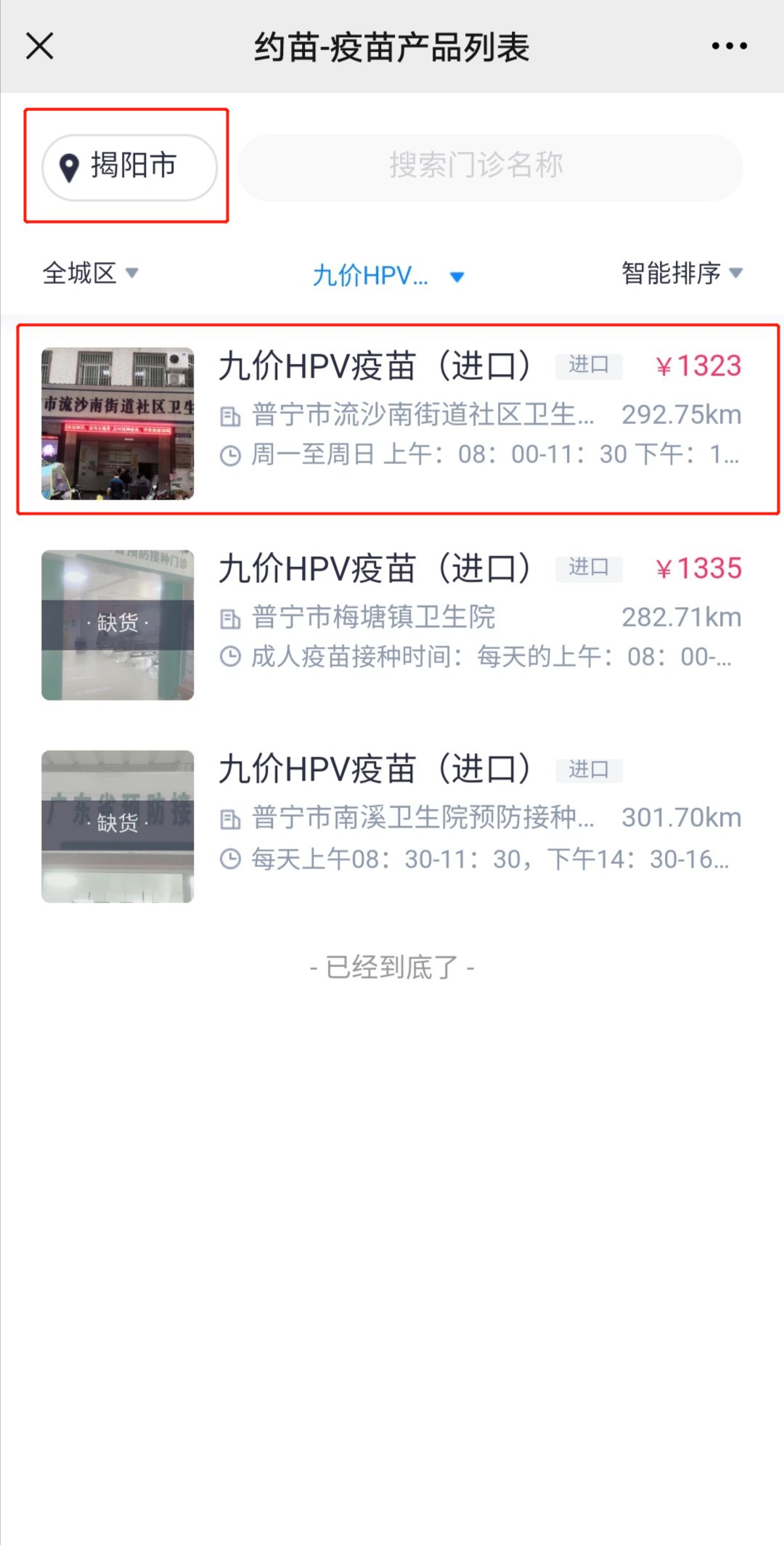Screen dimensions: 784x1545
Task: Select the 普宁市梅塘镇卫生院 vaccine listing
Action: (398, 624)
